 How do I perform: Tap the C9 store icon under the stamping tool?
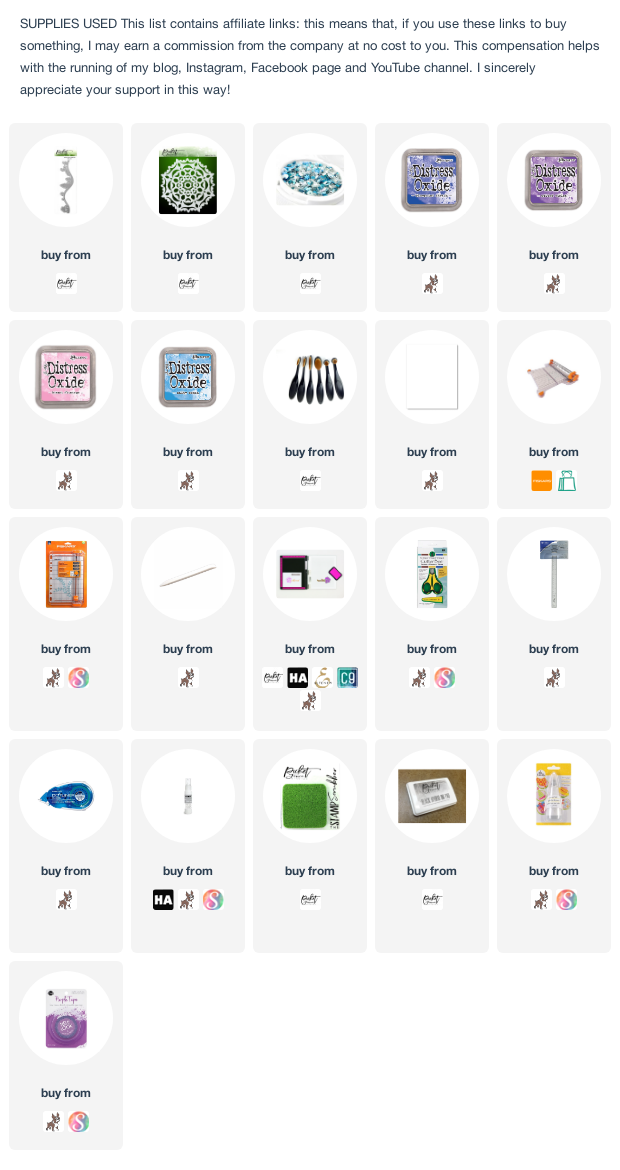347,678
